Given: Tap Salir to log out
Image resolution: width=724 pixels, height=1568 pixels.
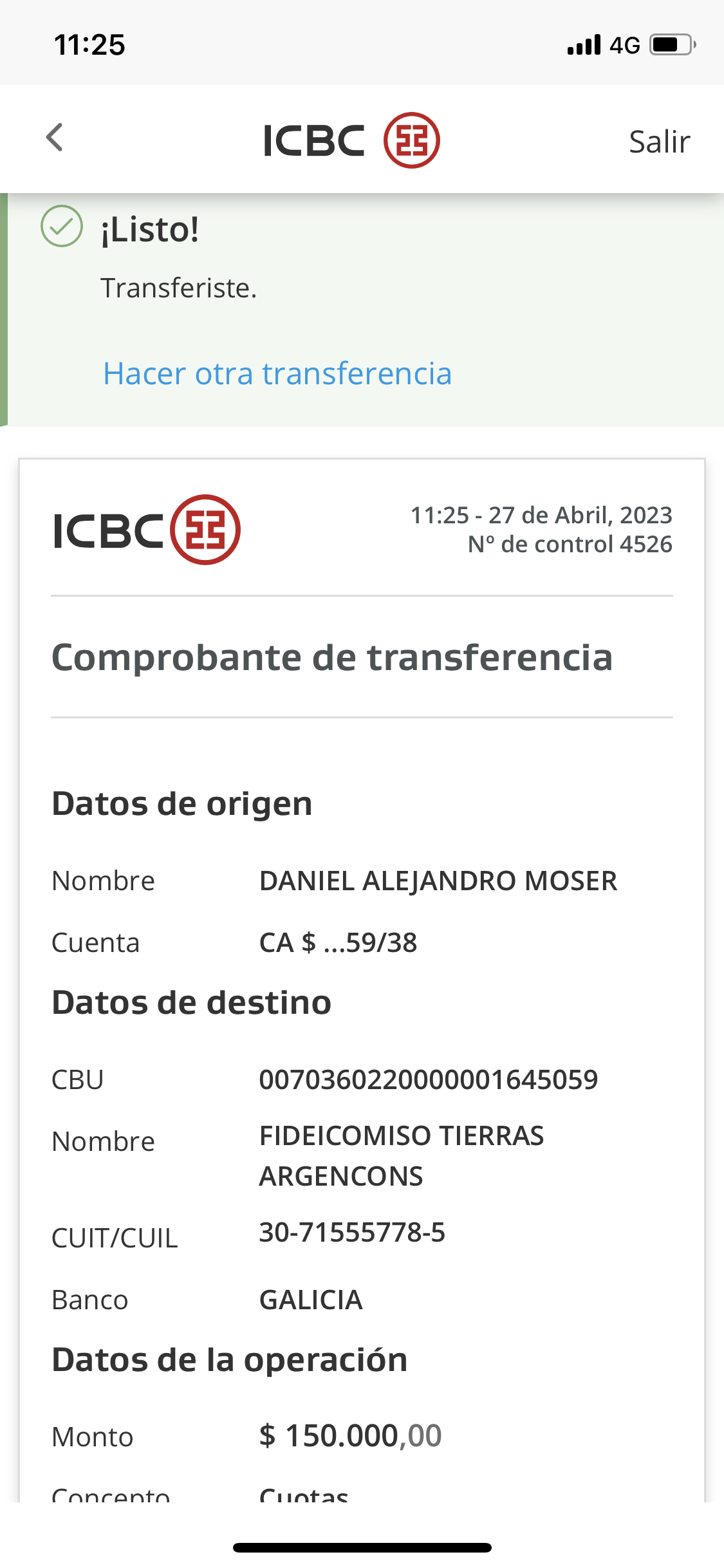Looking at the screenshot, I should click(x=659, y=142).
